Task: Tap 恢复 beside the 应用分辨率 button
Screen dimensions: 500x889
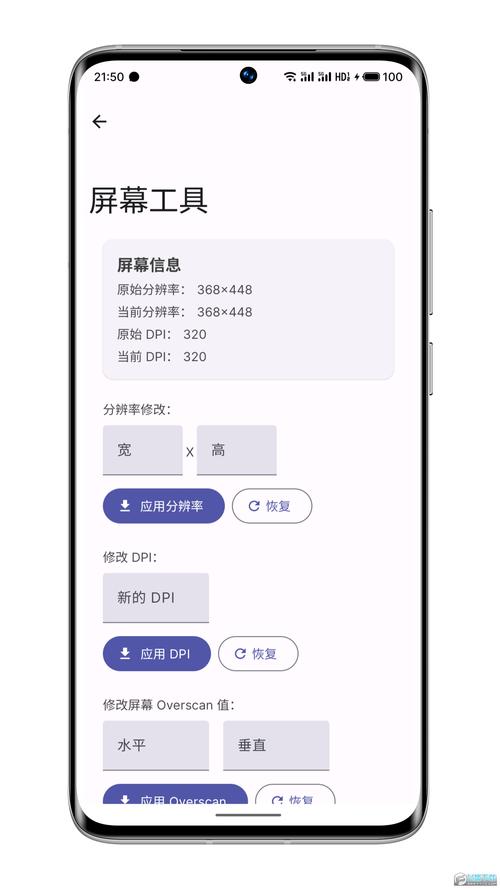Action: click(x=272, y=506)
